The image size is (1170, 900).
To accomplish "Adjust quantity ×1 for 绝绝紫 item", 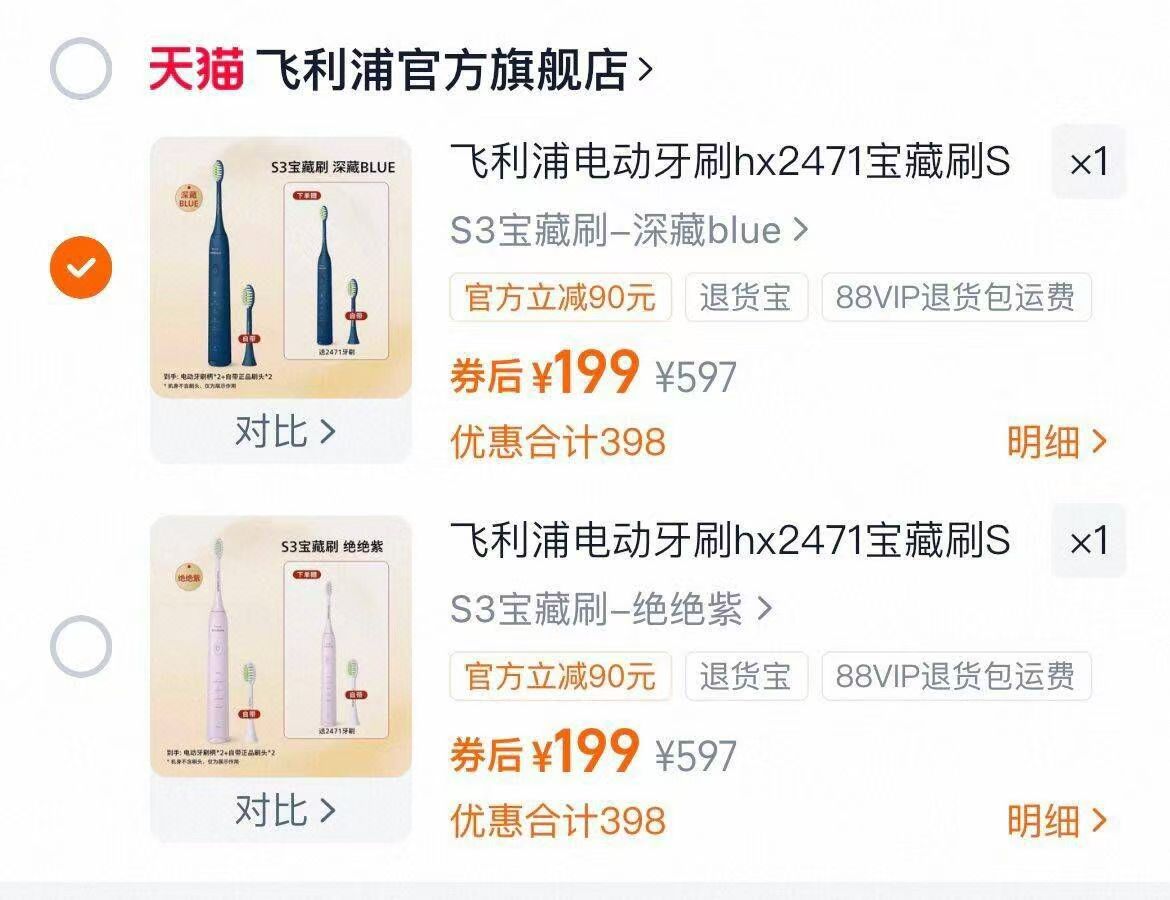I will (x=1088, y=541).
